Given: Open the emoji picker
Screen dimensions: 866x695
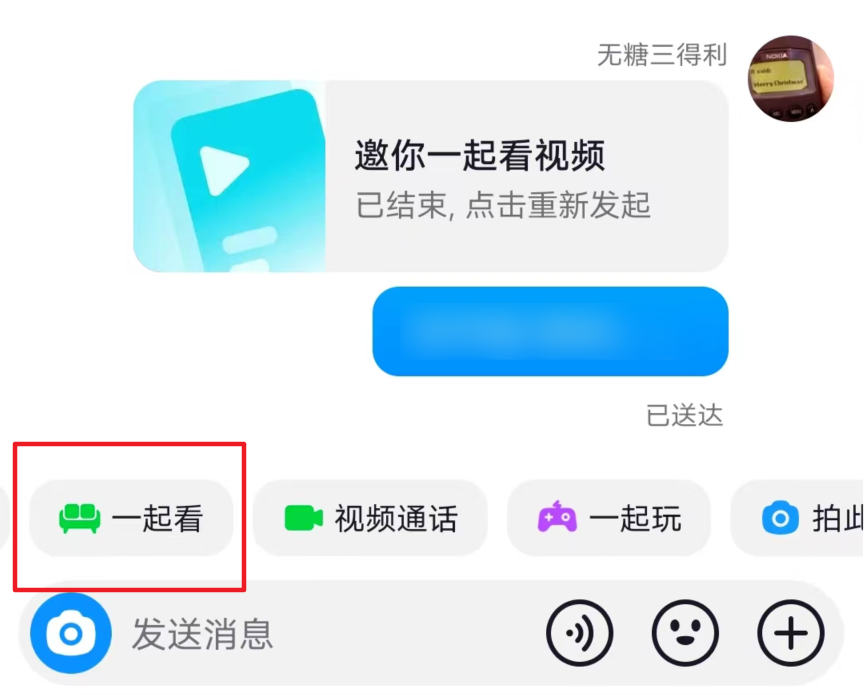Looking at the screenshot, I should click(x=685, y=633).
